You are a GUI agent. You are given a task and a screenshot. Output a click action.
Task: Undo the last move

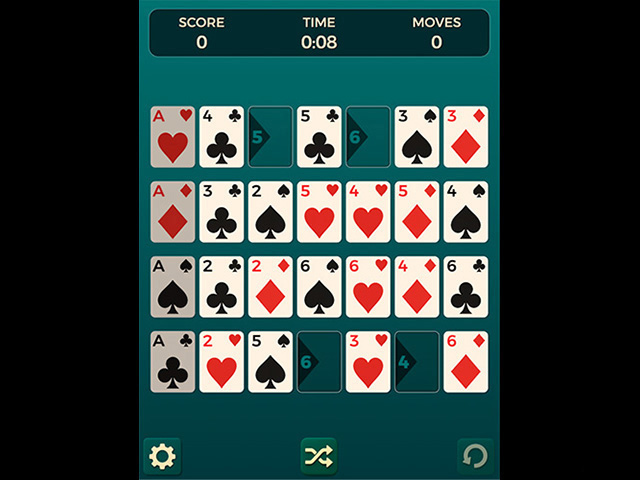476,457
